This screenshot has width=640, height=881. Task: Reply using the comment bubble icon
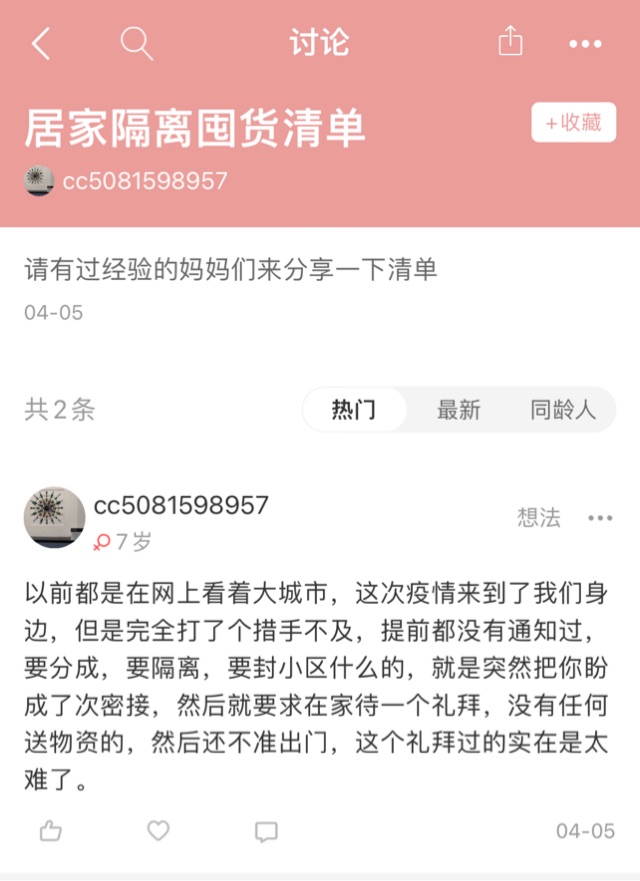coord(266,831)
